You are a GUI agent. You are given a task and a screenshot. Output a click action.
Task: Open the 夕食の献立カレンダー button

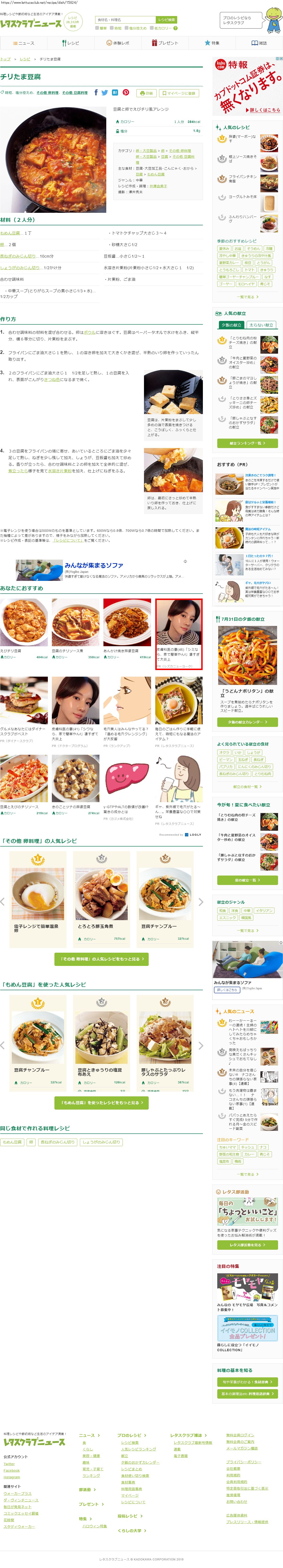[247, 722]
